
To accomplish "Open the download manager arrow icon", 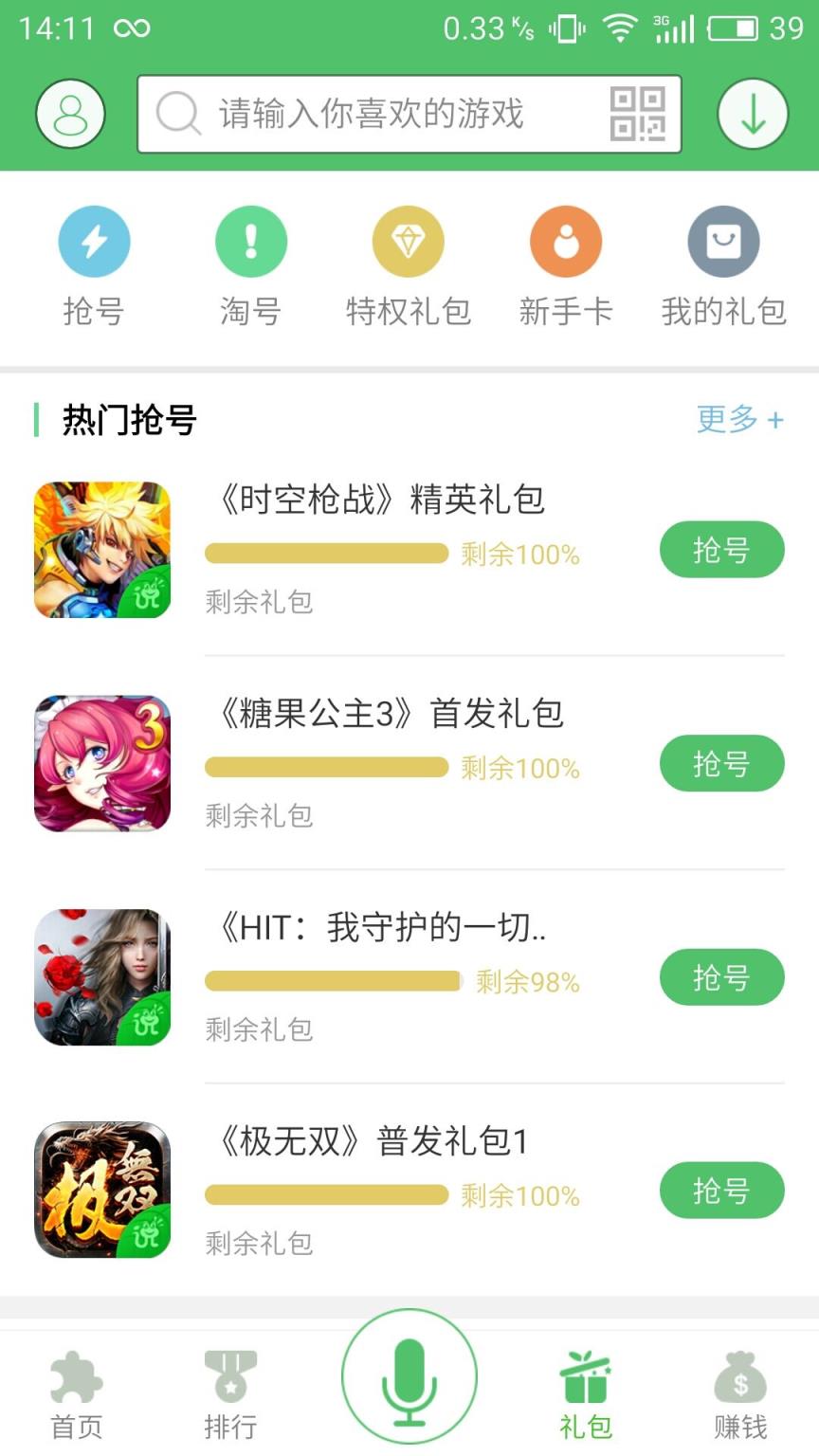I will (x=753, y=113).
